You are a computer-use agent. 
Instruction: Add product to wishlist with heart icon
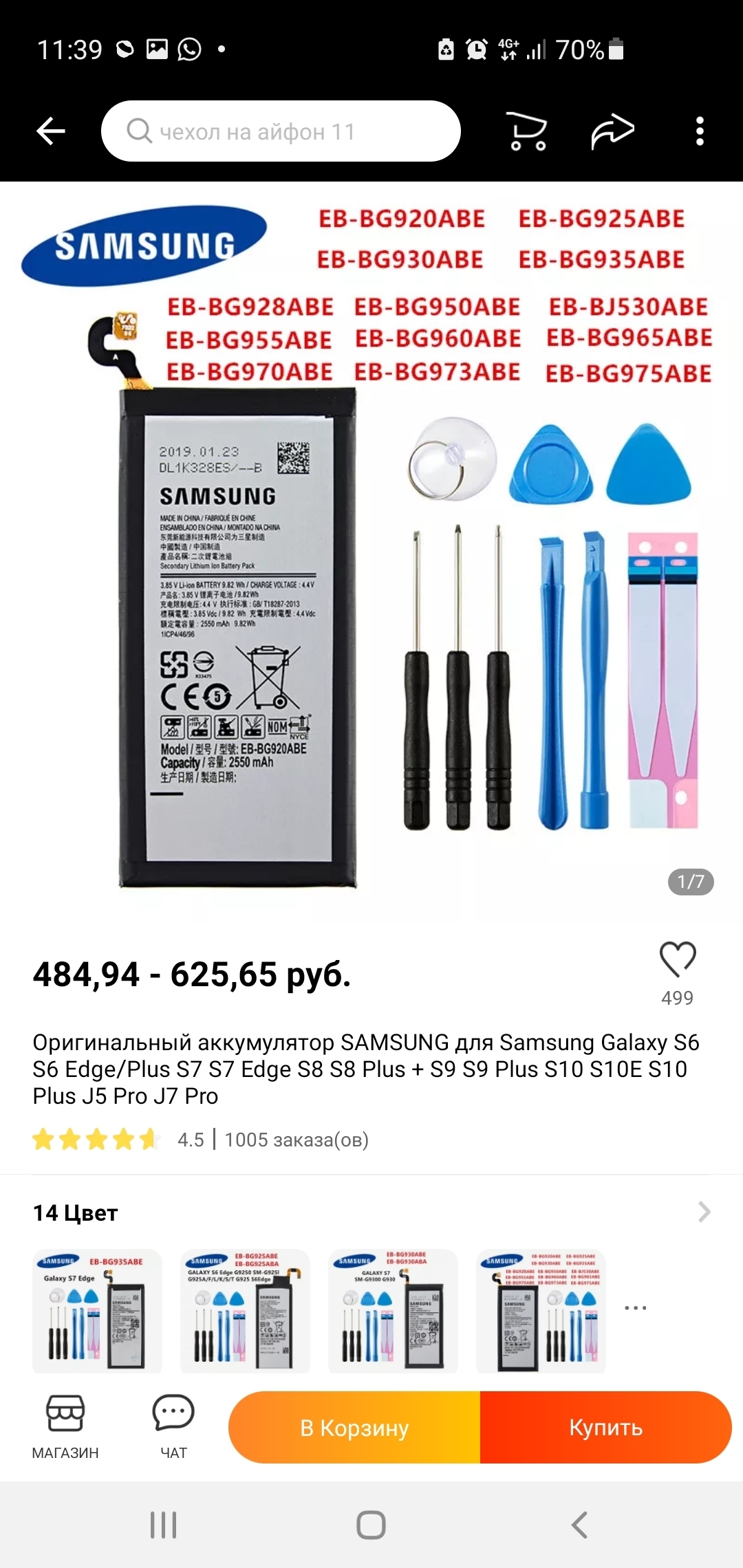[x=678, y=959]
